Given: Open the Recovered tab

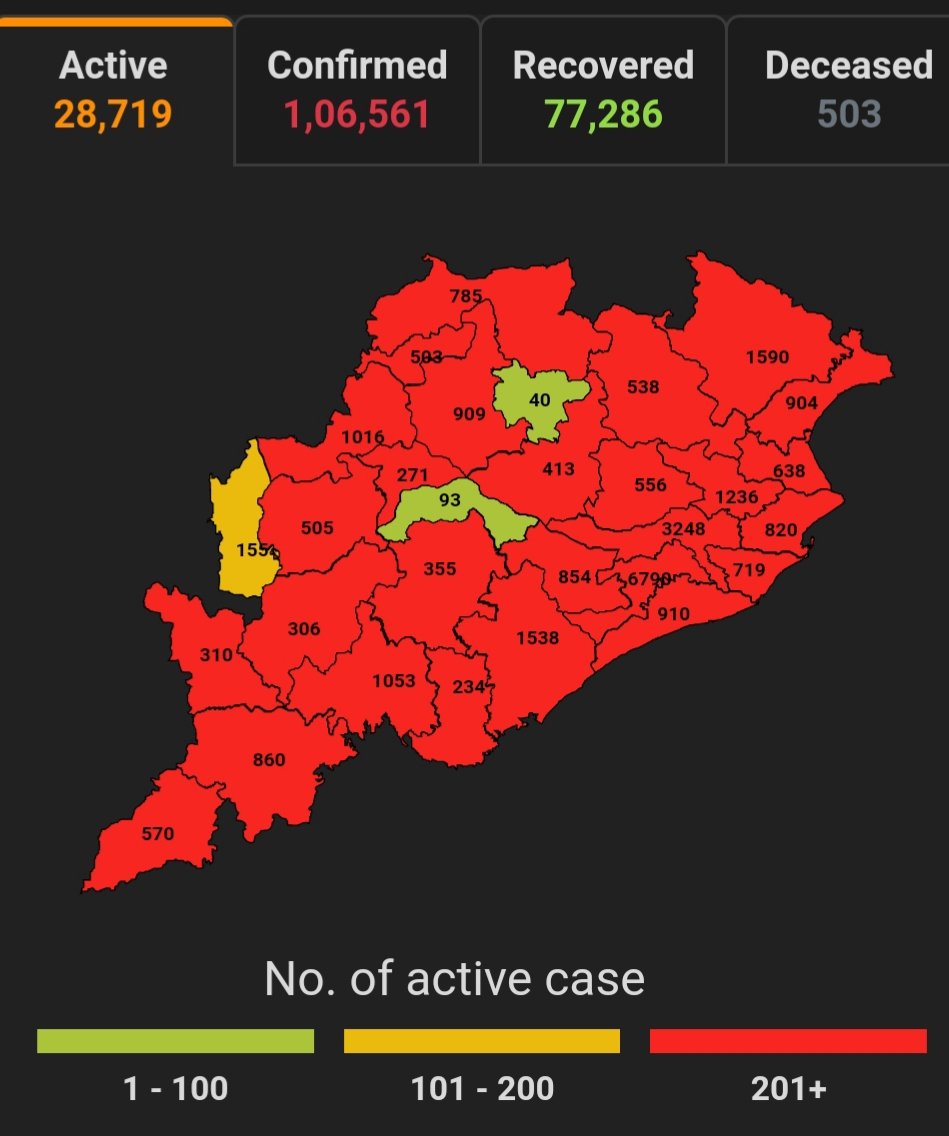Looking at the screenshot, I should [x=603, y=89].
